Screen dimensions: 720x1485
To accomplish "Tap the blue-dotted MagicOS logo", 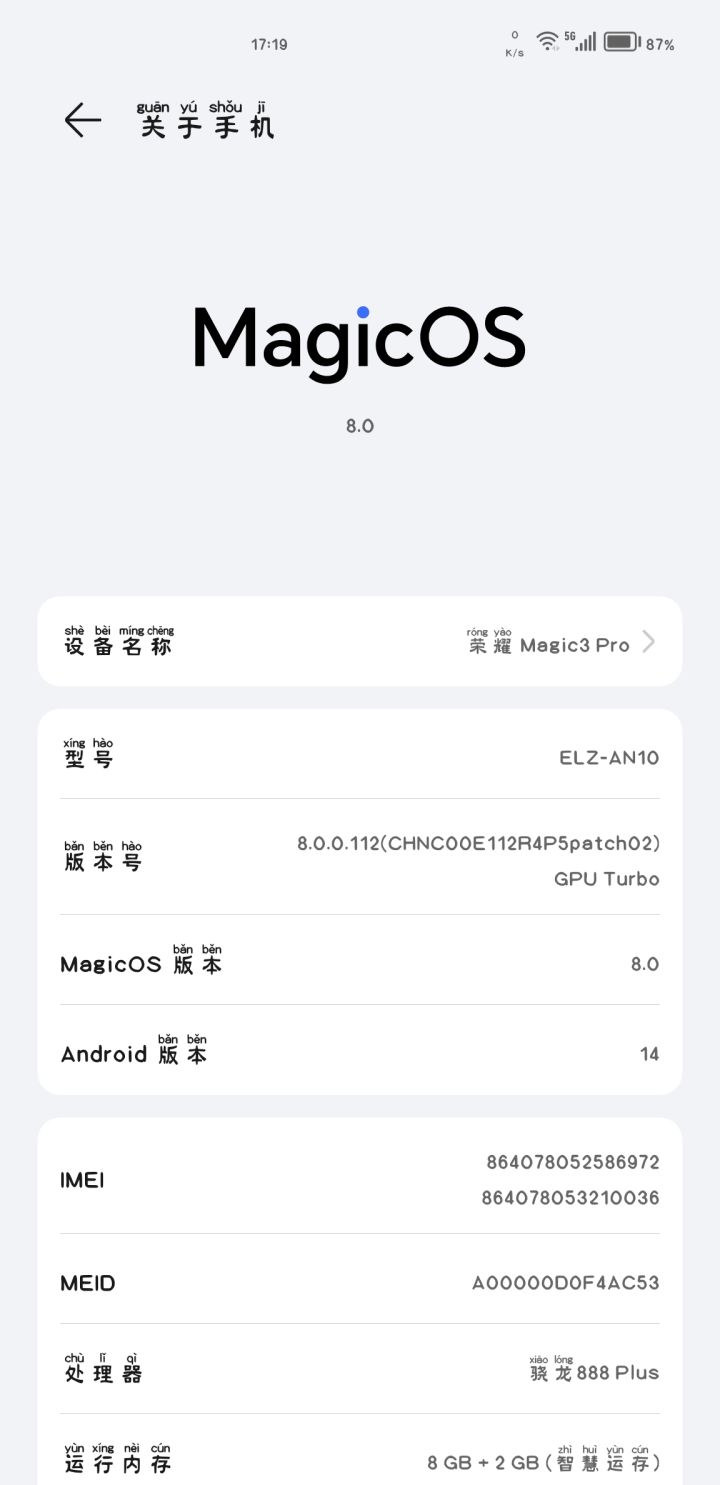I will (x=360, y=338).
